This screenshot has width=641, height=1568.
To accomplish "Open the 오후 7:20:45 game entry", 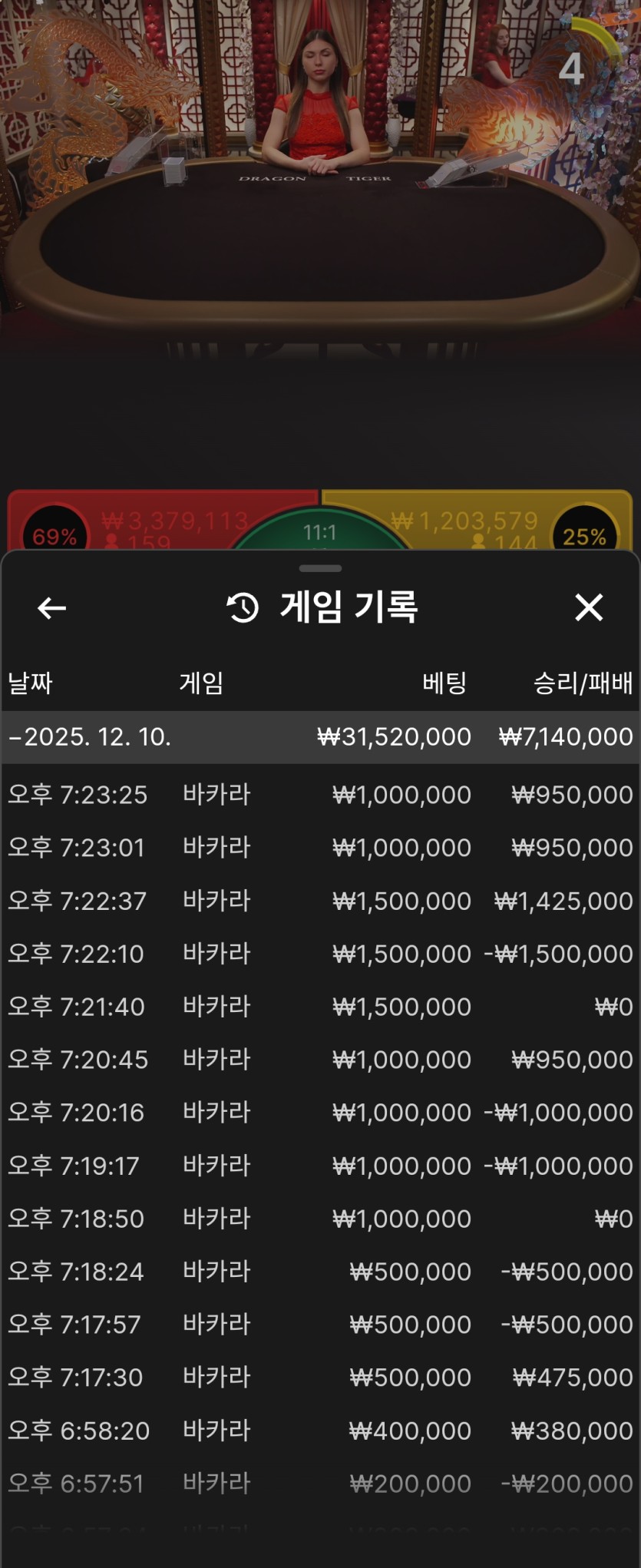I will coord(320,1060).
